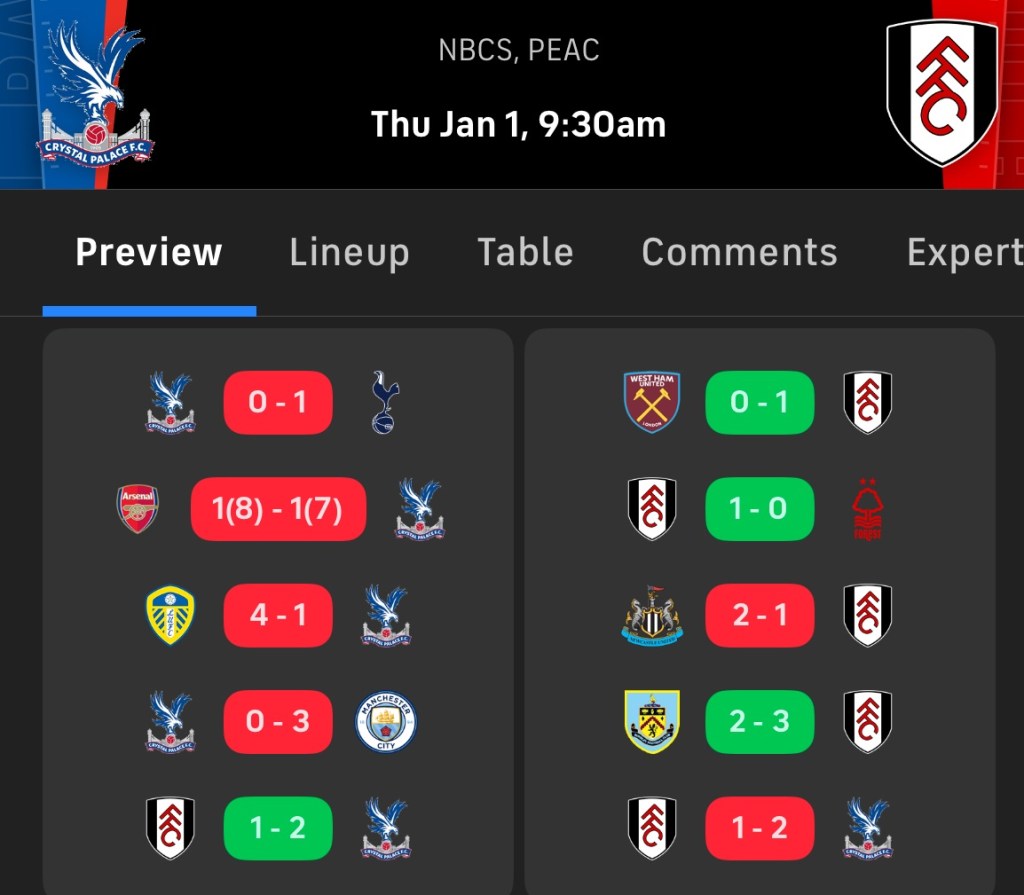Open Crystal Palace 0-3 Manchester City result
Screen dimensions: 1024x895
tap(277, 721)
